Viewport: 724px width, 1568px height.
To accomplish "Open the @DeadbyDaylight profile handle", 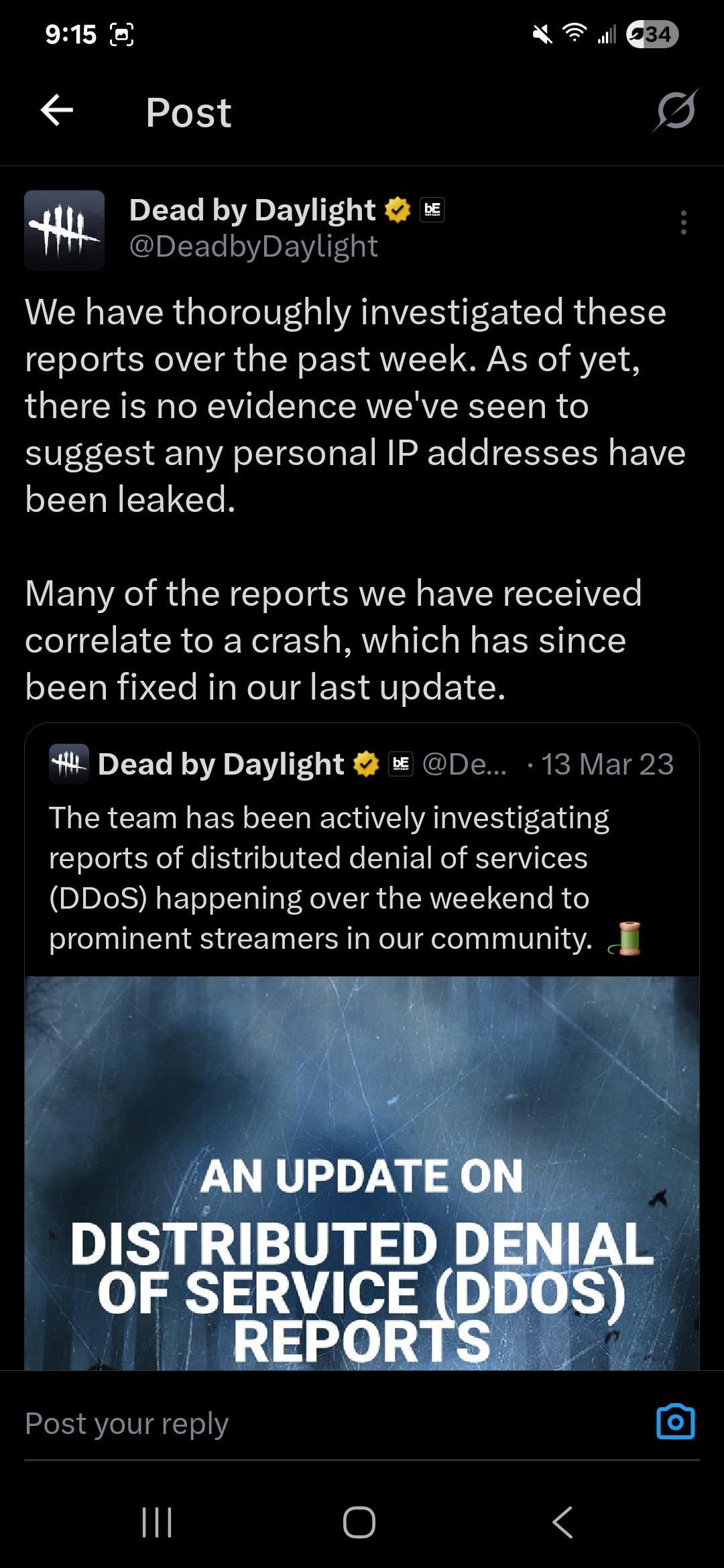I will coord(253,247).
